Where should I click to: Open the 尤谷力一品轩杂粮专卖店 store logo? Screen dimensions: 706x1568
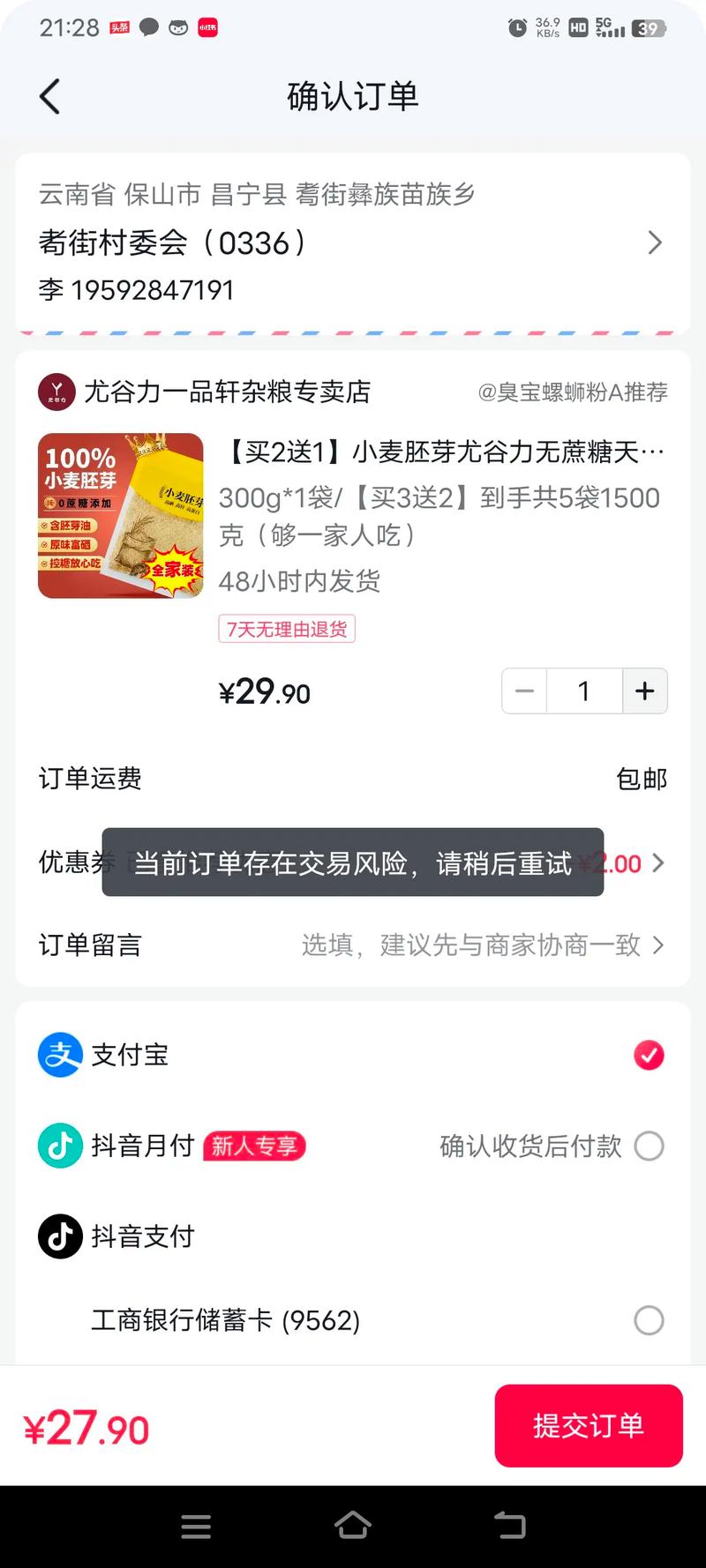pyautogui.click(x=56, y=391)
